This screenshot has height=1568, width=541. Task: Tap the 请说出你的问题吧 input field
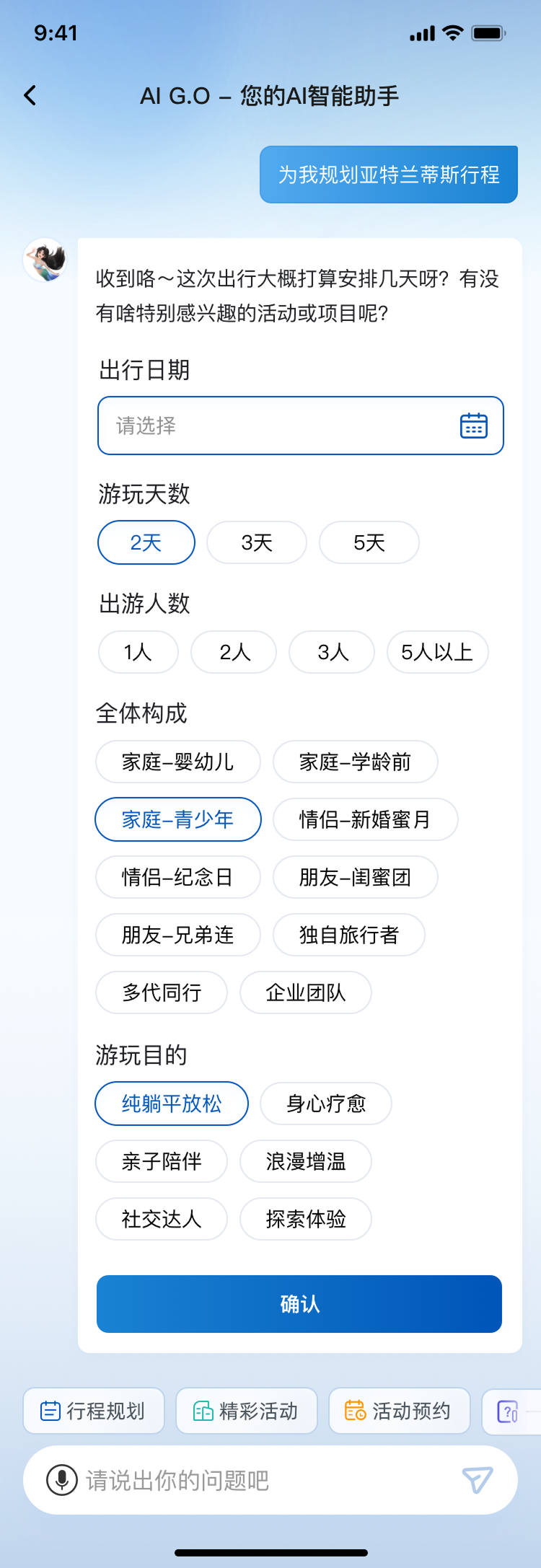(216, 1480)
